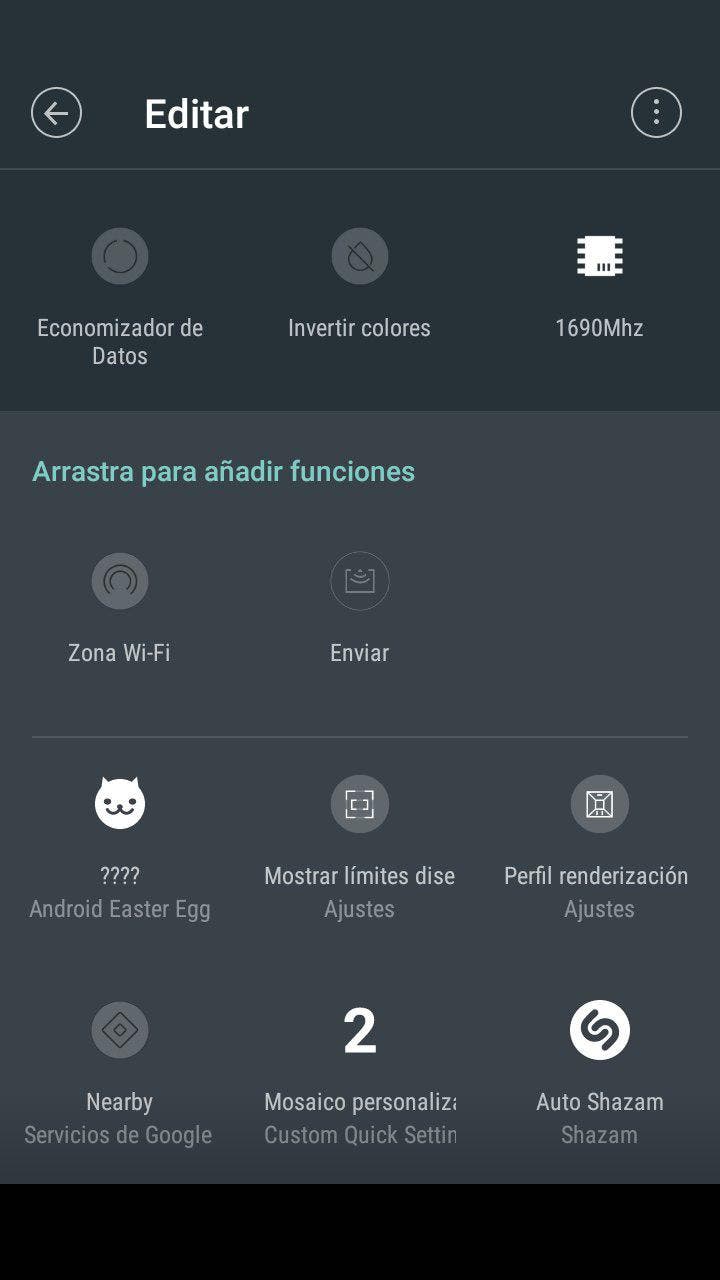Select the ???? label above Android Easter Egg
This screenshot has height=1280, width=720.
[119, 874]
